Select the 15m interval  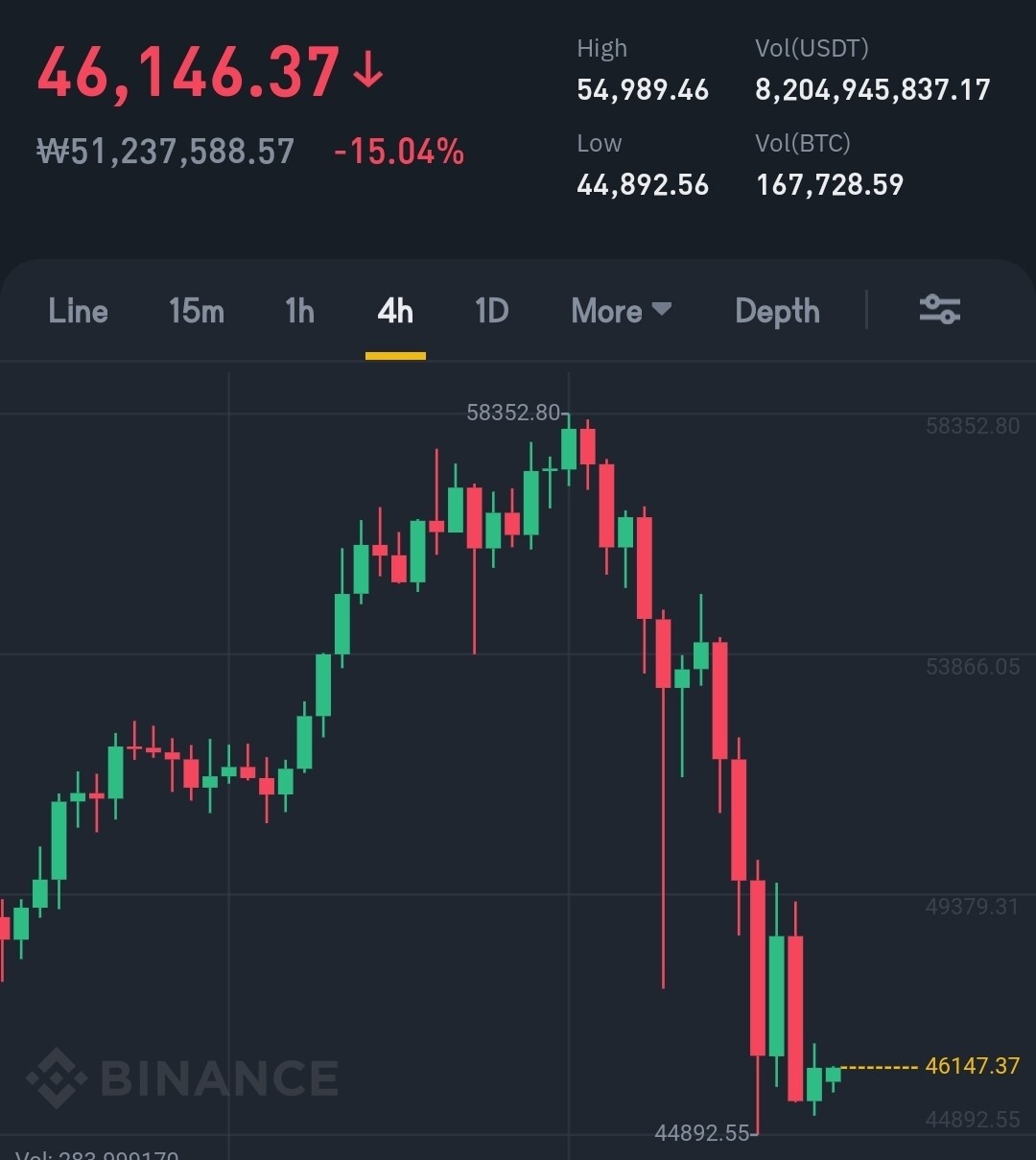click(x=197, y=311)
